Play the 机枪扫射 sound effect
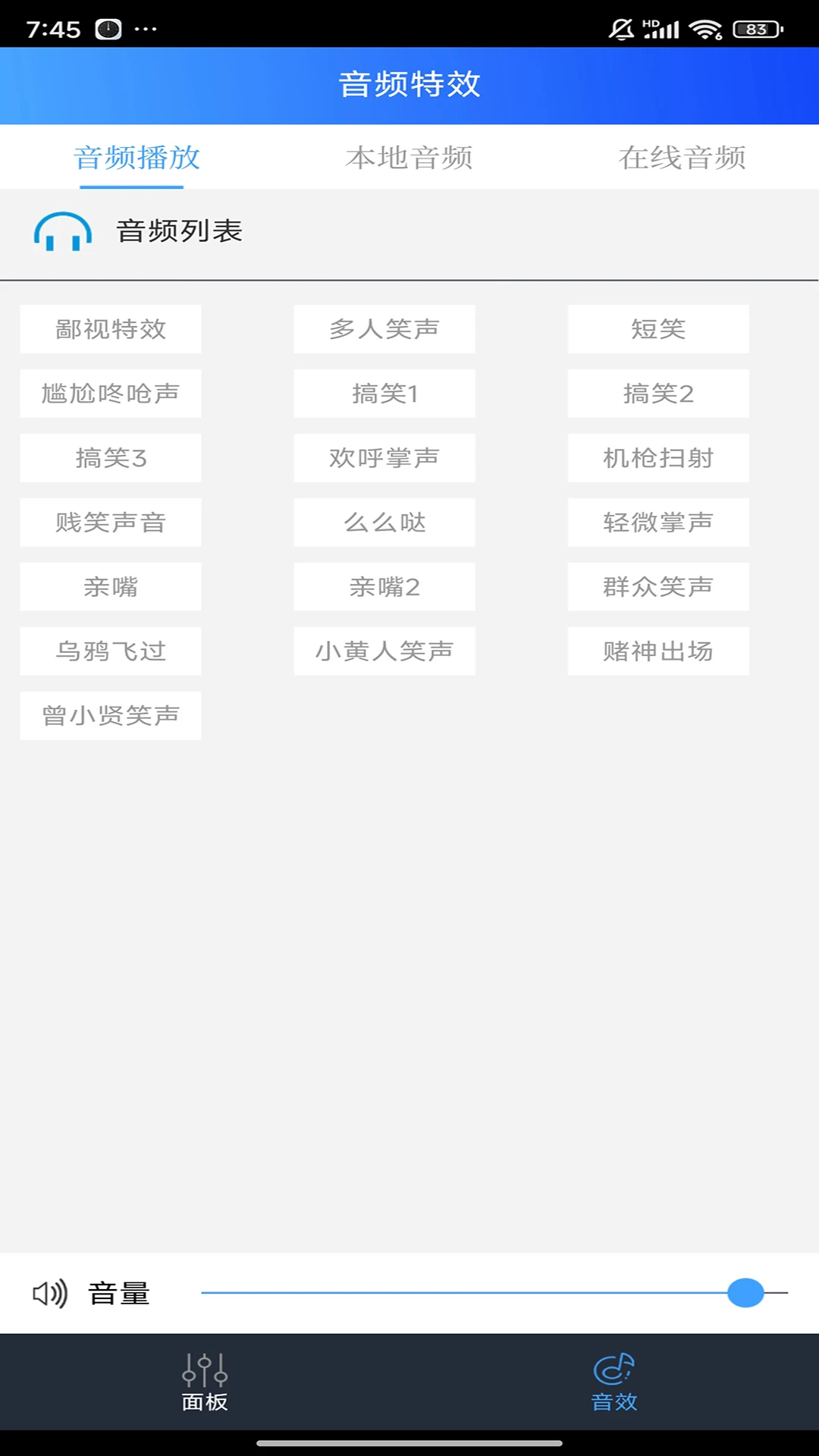 658,458
